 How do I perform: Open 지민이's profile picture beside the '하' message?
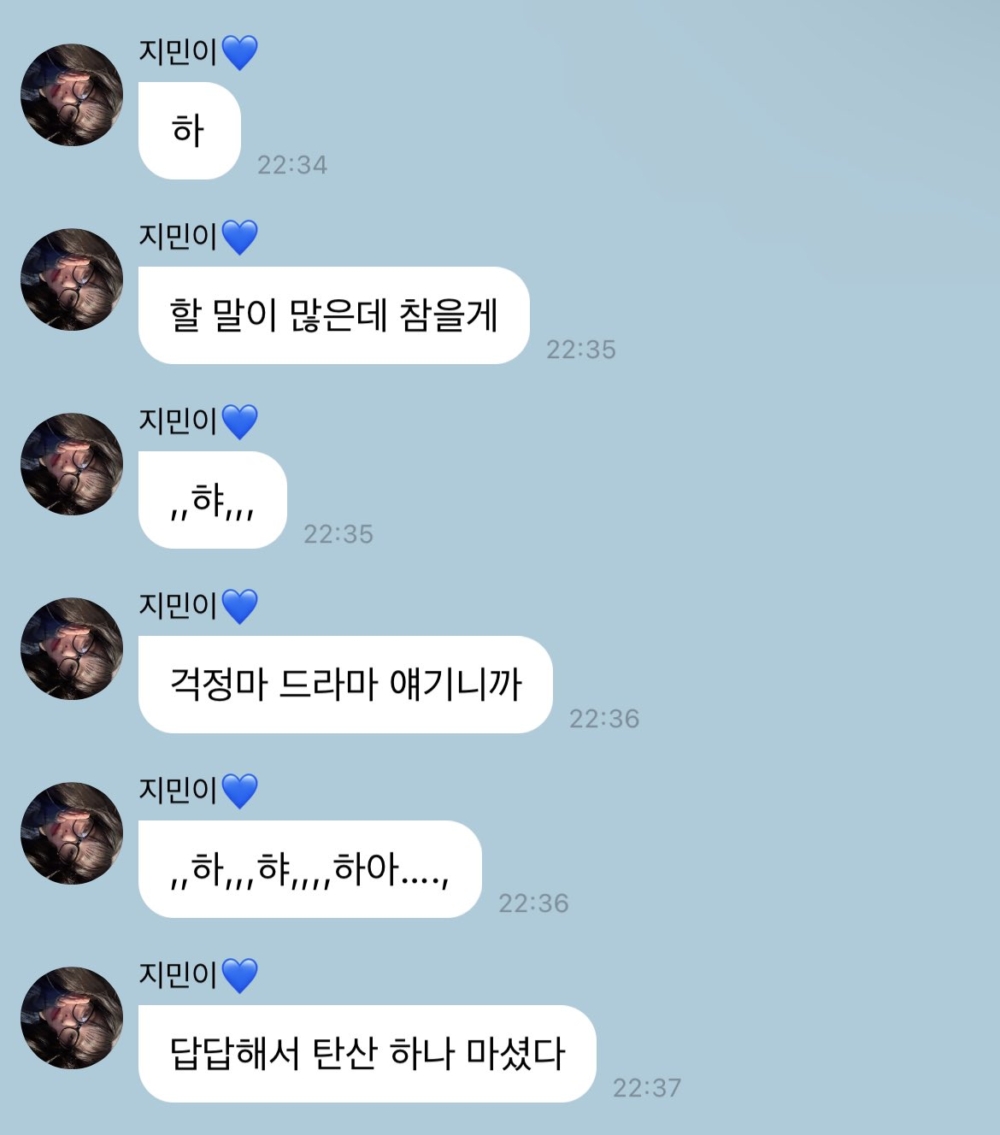pyautogui.click(x=71, y=95)
